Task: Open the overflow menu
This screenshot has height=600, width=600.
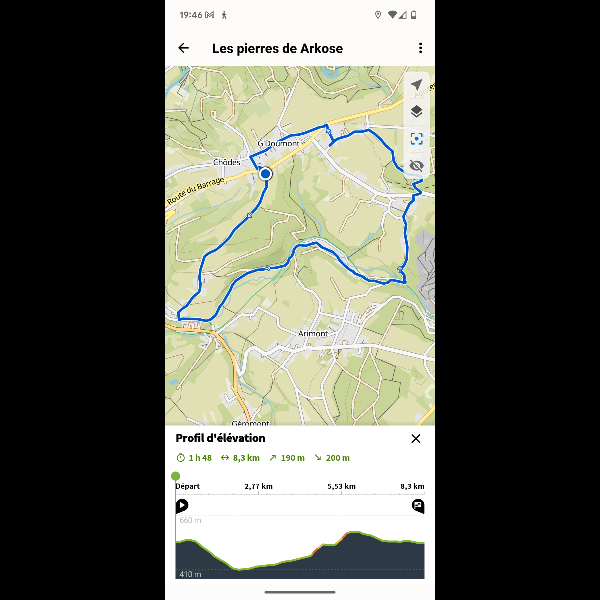Action: [420, 48]
